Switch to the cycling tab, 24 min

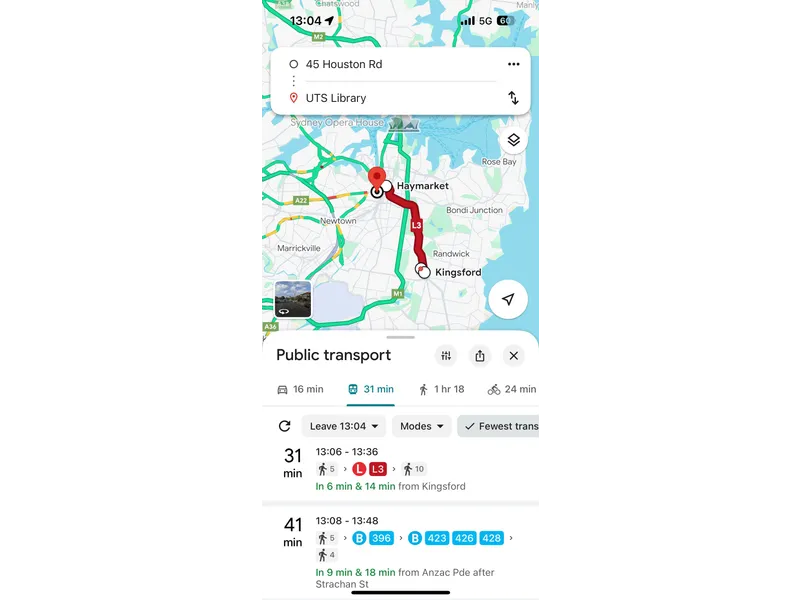tap(511, 389)
